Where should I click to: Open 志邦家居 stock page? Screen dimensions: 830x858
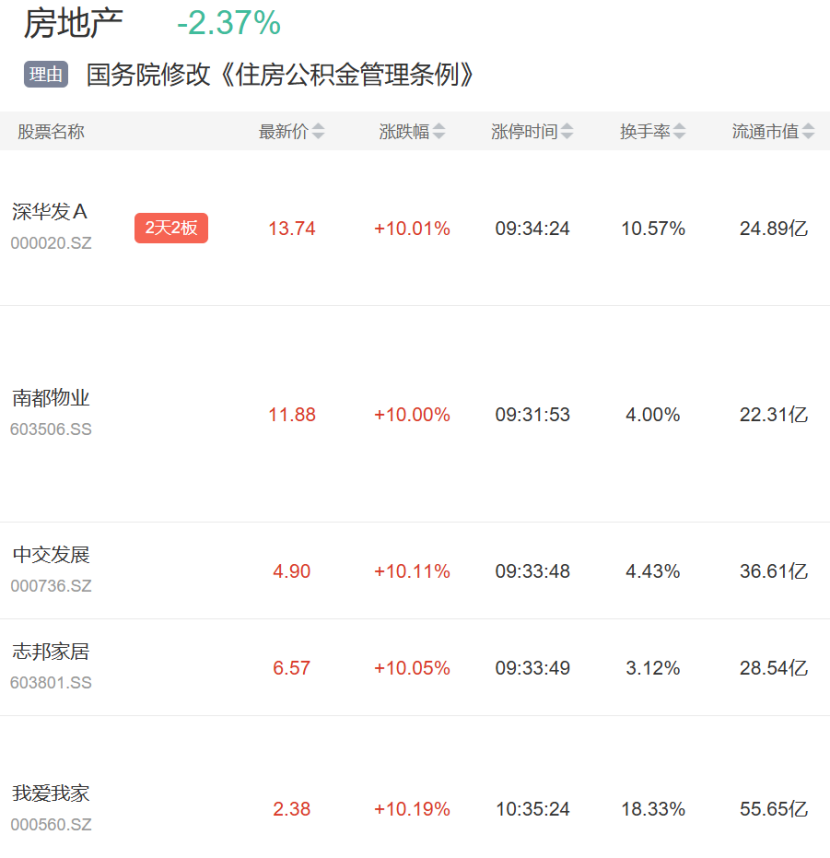pos(415,668)
